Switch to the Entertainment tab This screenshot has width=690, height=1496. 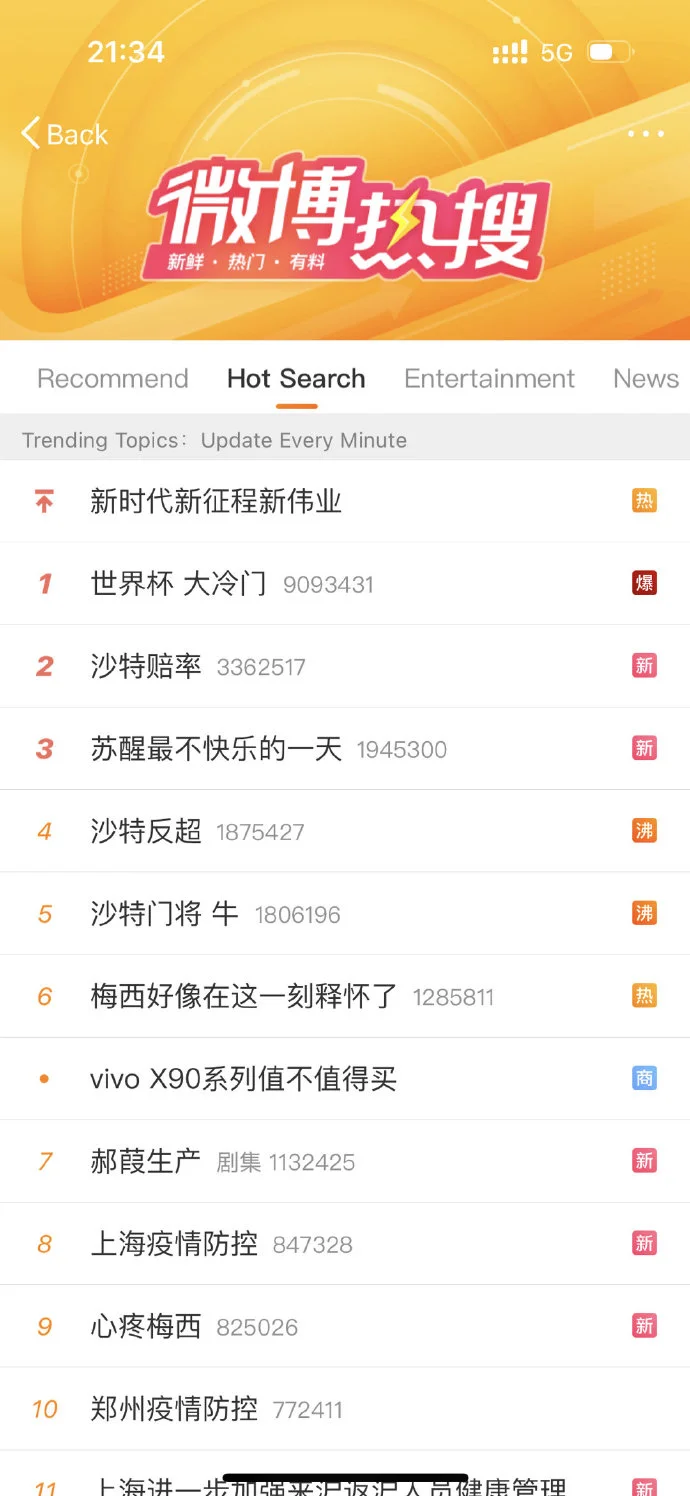[489, 379]
